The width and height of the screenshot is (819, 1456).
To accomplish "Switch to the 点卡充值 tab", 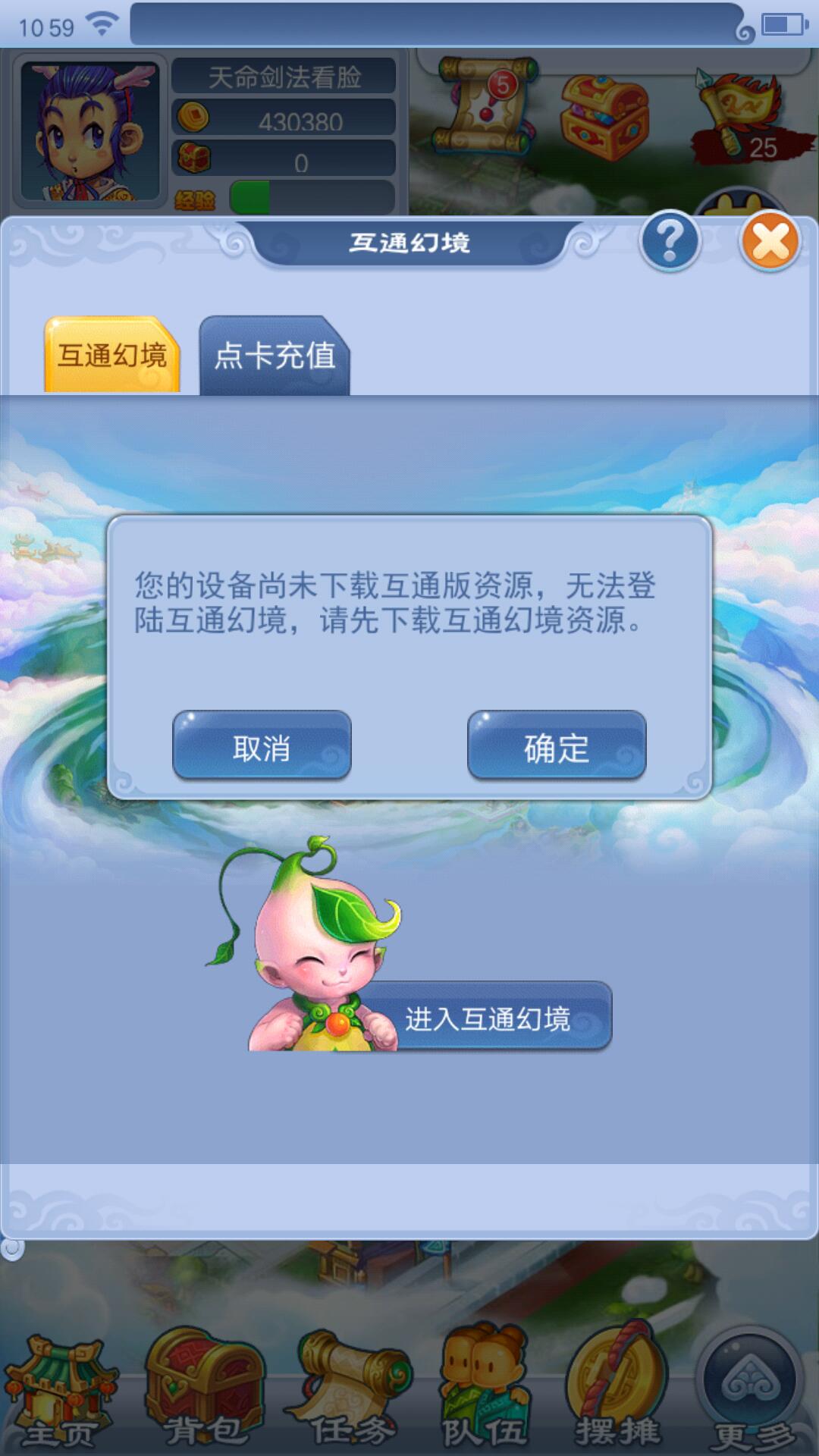I will (x=275, y=356).
